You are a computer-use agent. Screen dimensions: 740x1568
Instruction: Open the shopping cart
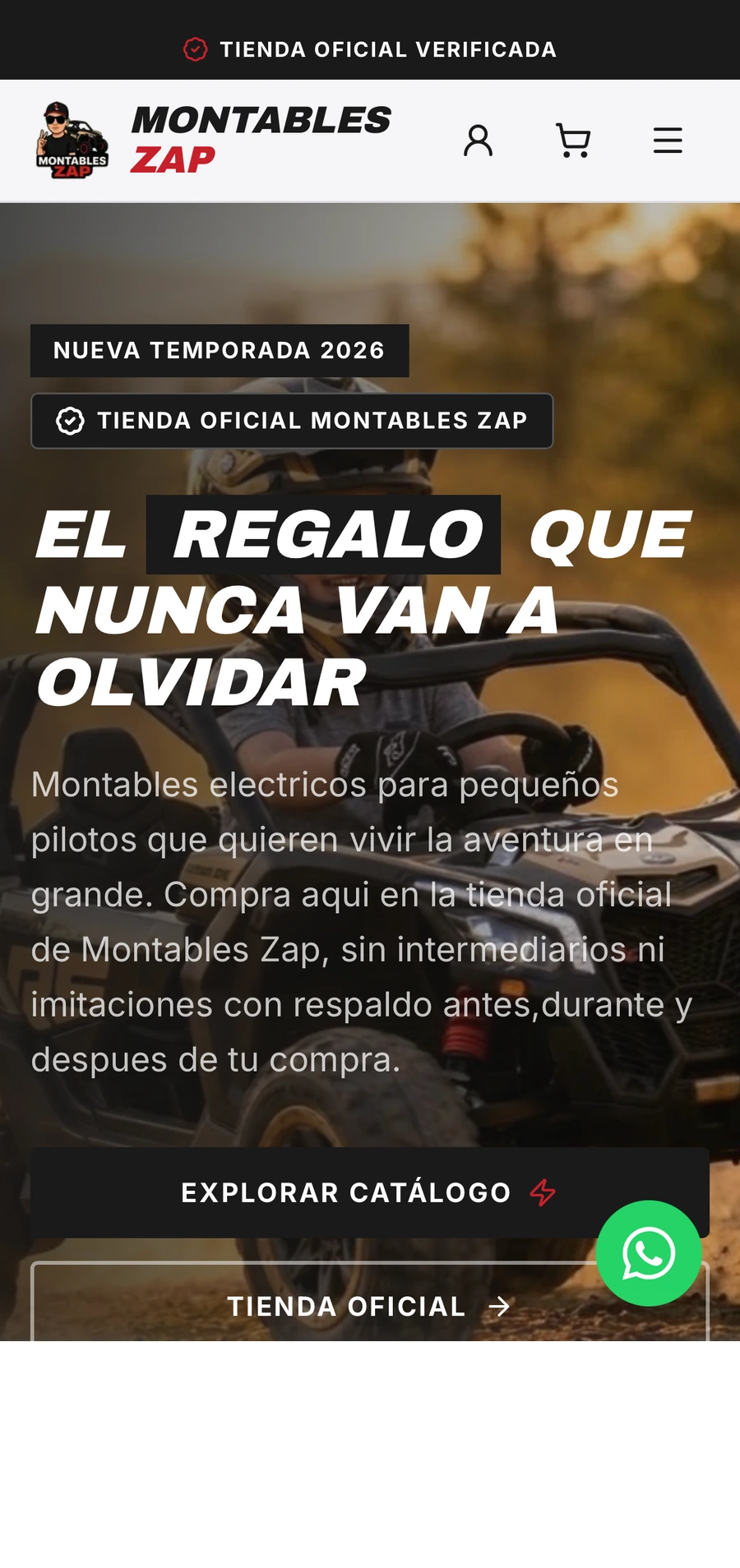573,141
